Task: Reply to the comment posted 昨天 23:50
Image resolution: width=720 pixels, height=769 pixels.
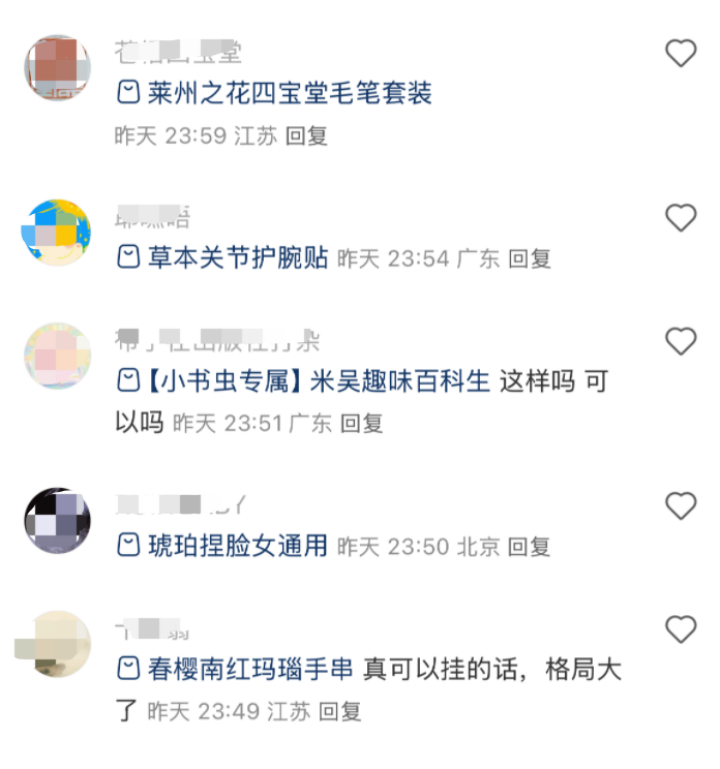Action: pyautogui.click(x=529, y=547)
